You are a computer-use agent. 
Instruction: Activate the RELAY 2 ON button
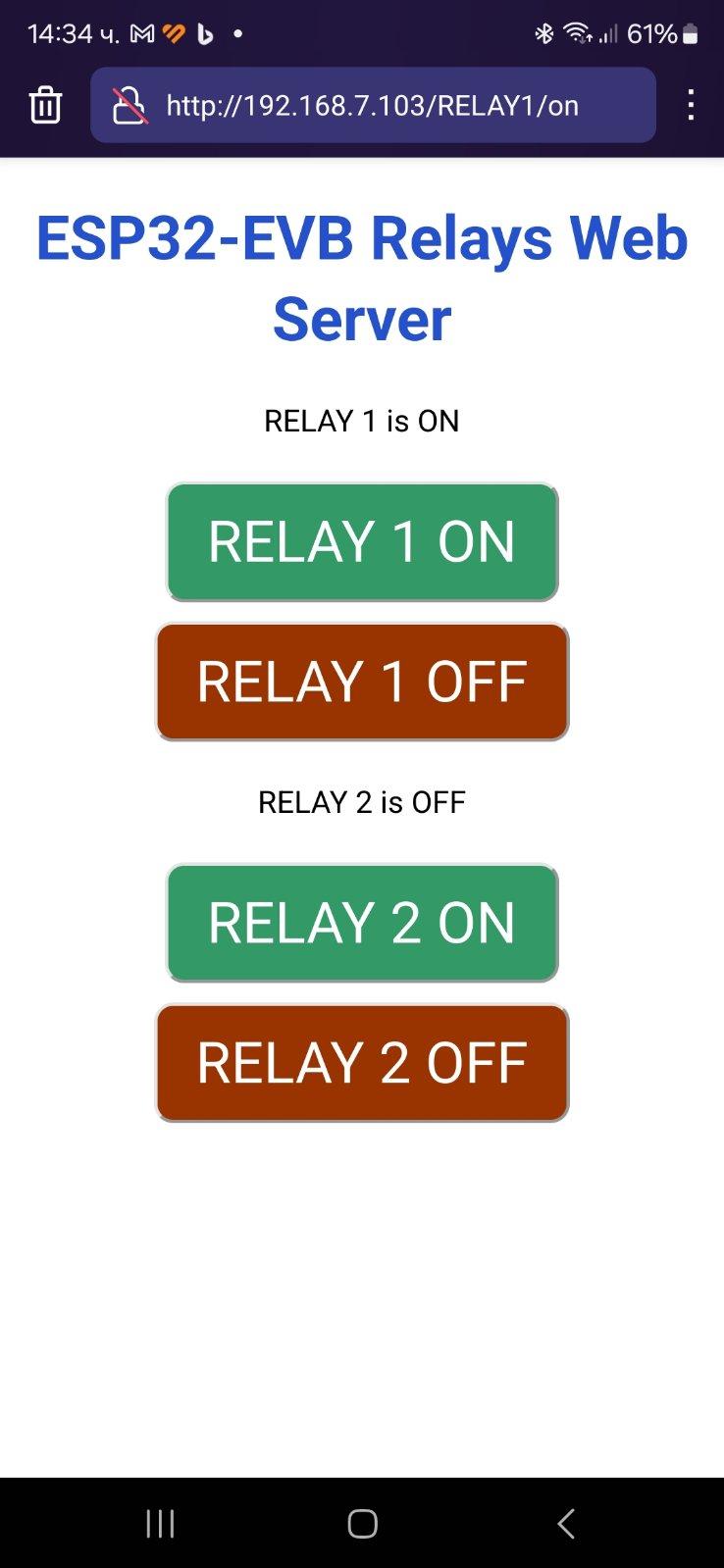pos(362,923)
